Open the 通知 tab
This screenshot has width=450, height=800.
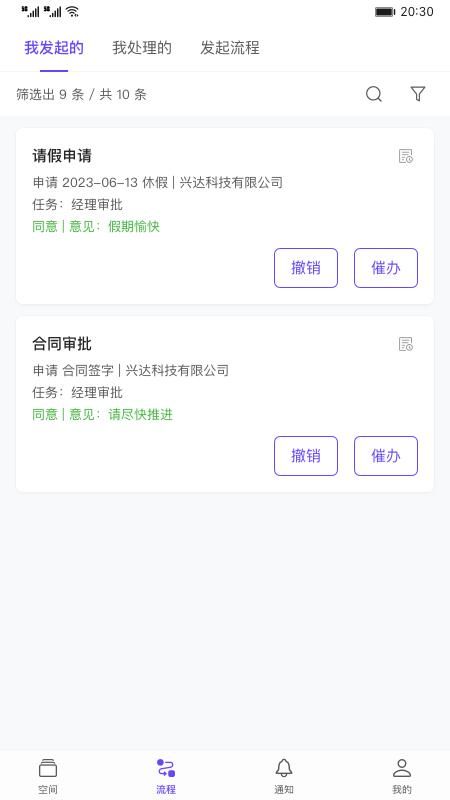tap(284, 776)
